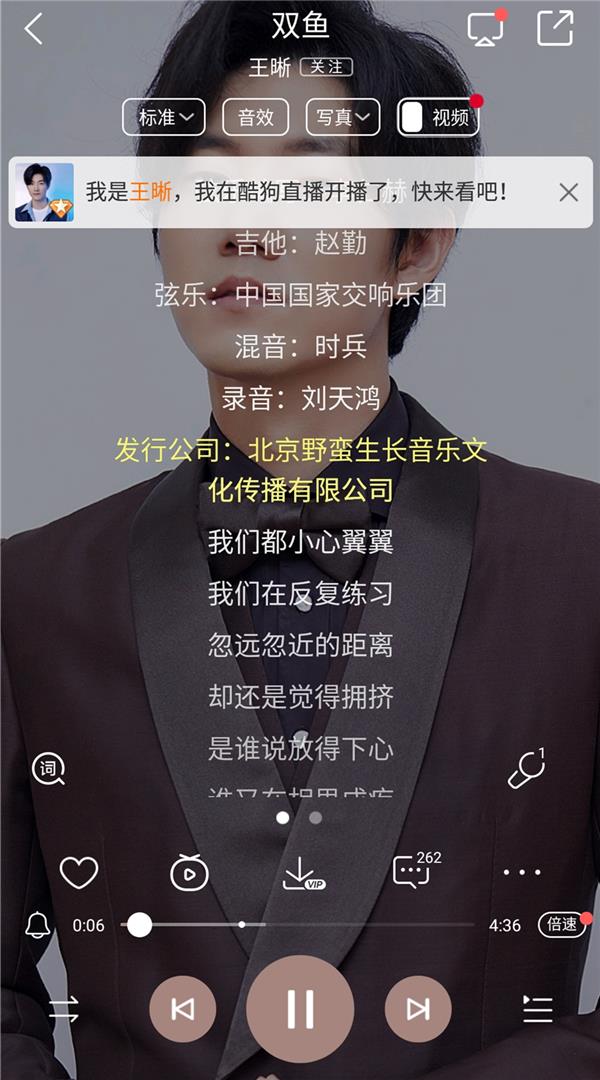This screenshot has width=600, height=1080.
Task: Open the lyrics search icon
Action: 48,768
